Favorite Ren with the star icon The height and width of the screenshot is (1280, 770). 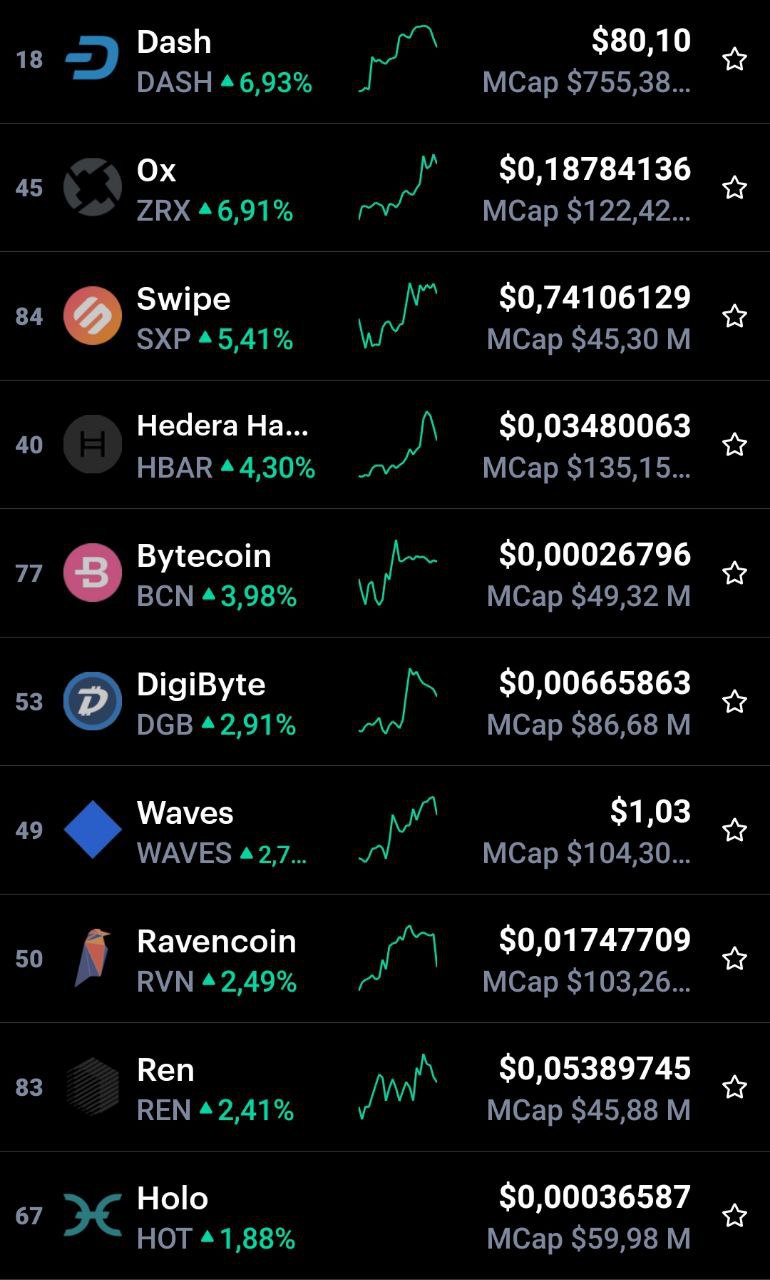point(734,1087)
